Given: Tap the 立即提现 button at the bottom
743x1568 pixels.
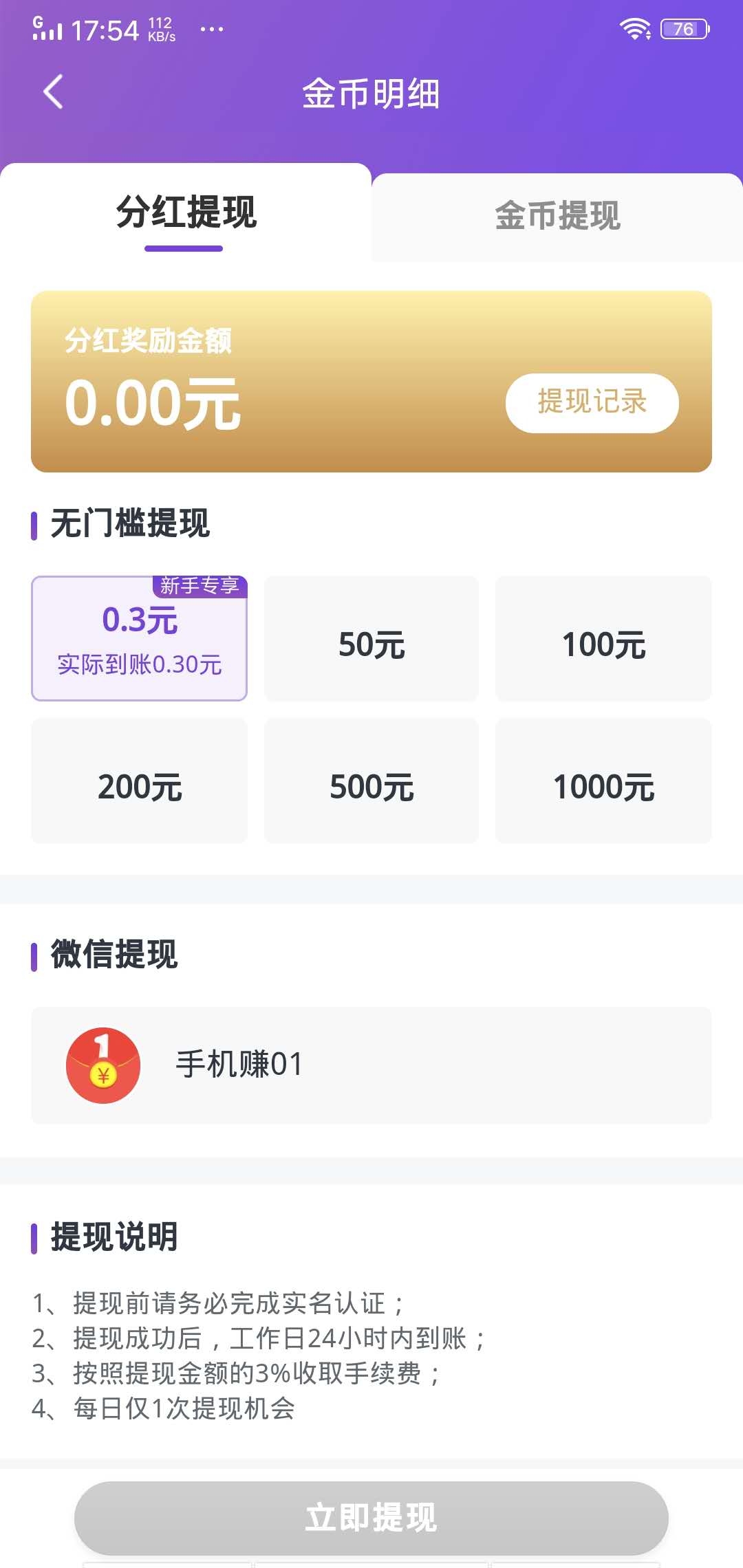Looking at the screenshot, I should point(371,1518).
